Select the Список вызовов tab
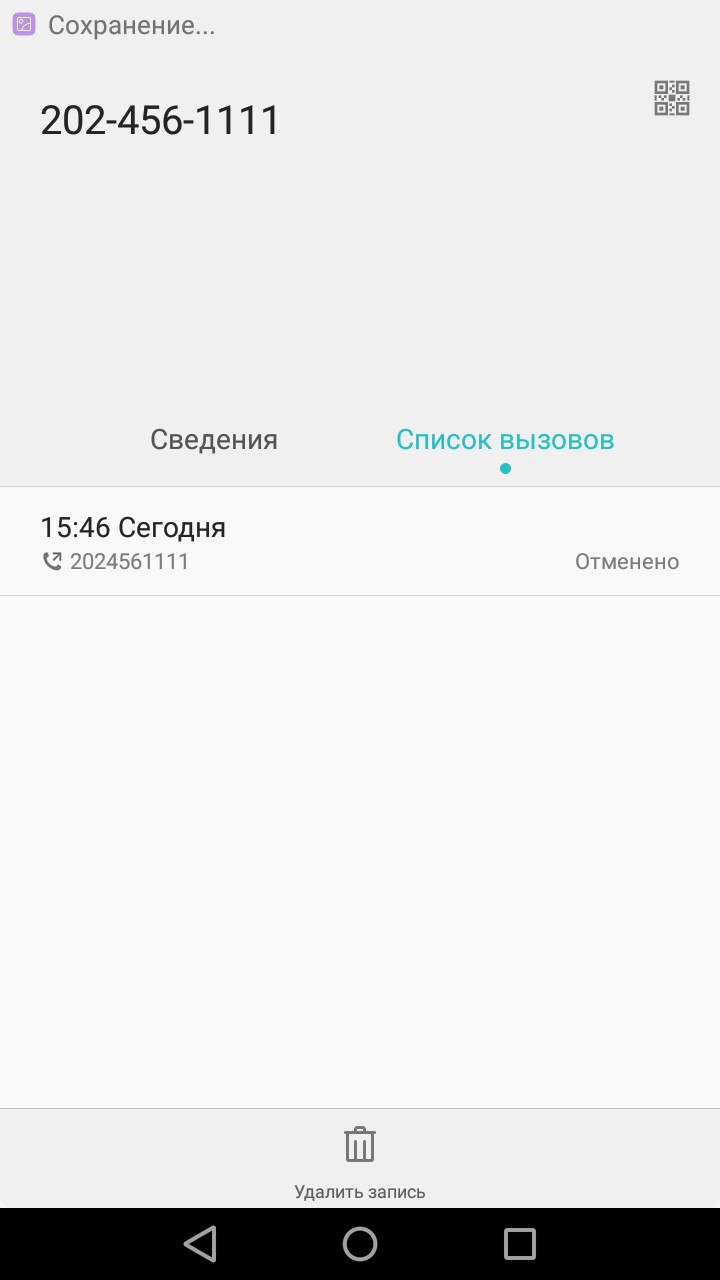 [505, 439]
